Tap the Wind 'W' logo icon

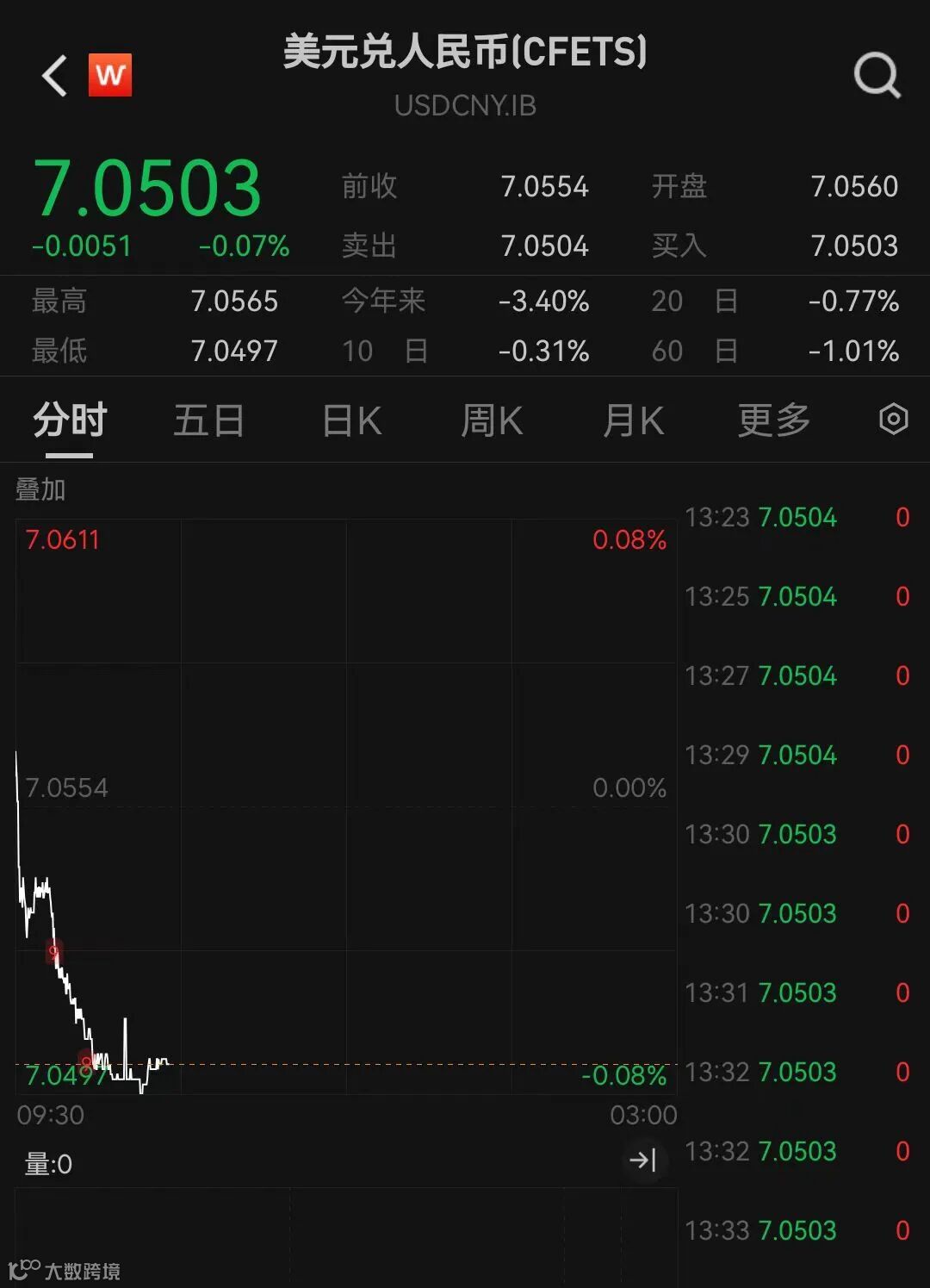click(x=109, y=76)
